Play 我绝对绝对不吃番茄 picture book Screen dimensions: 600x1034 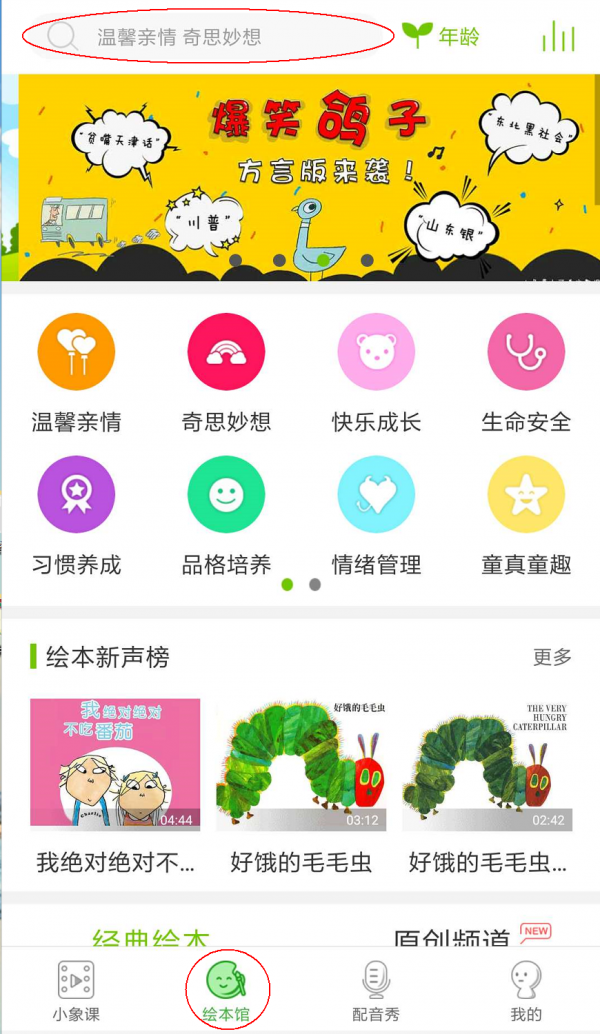coord(115,764)
